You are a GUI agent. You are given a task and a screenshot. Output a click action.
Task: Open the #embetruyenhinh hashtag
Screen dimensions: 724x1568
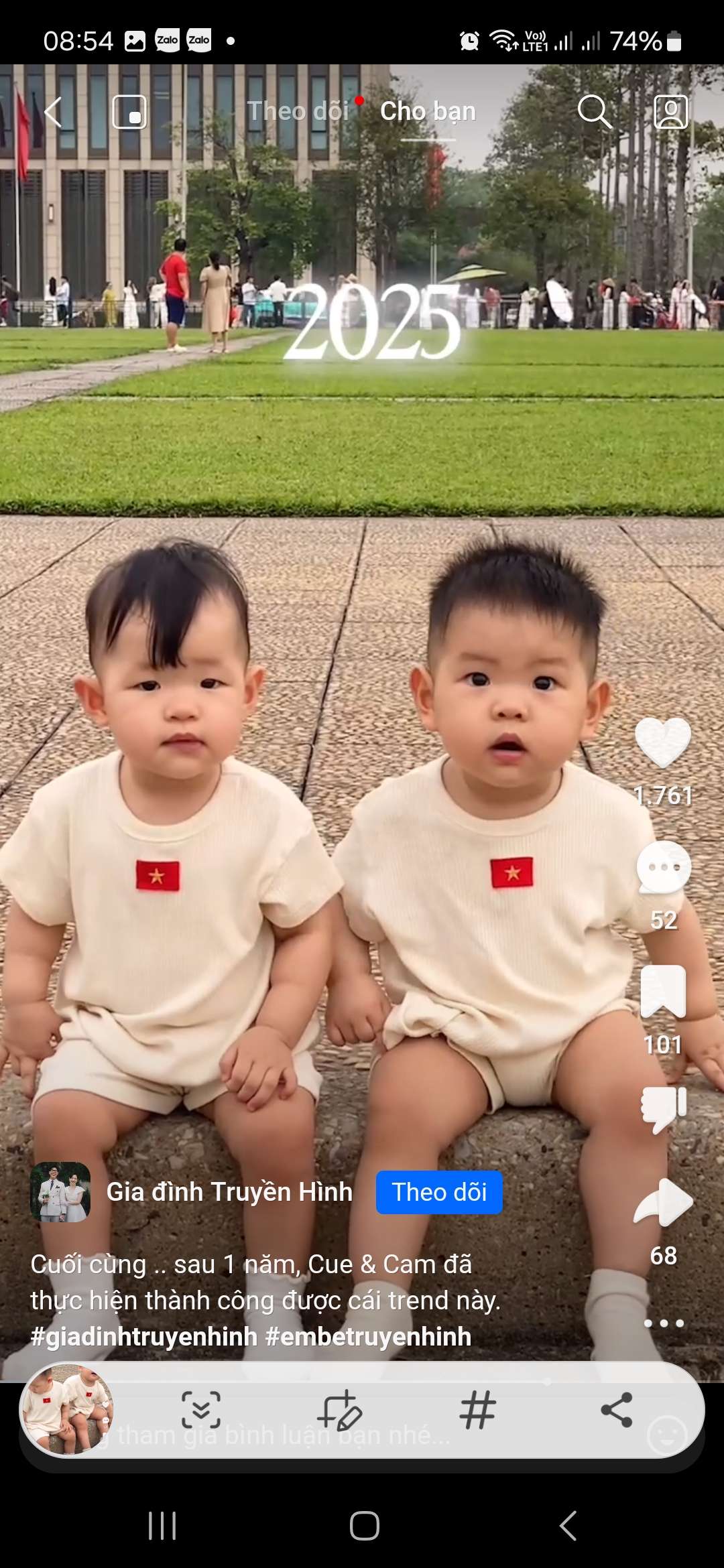pyautogui.click(x=369, y=1337)
